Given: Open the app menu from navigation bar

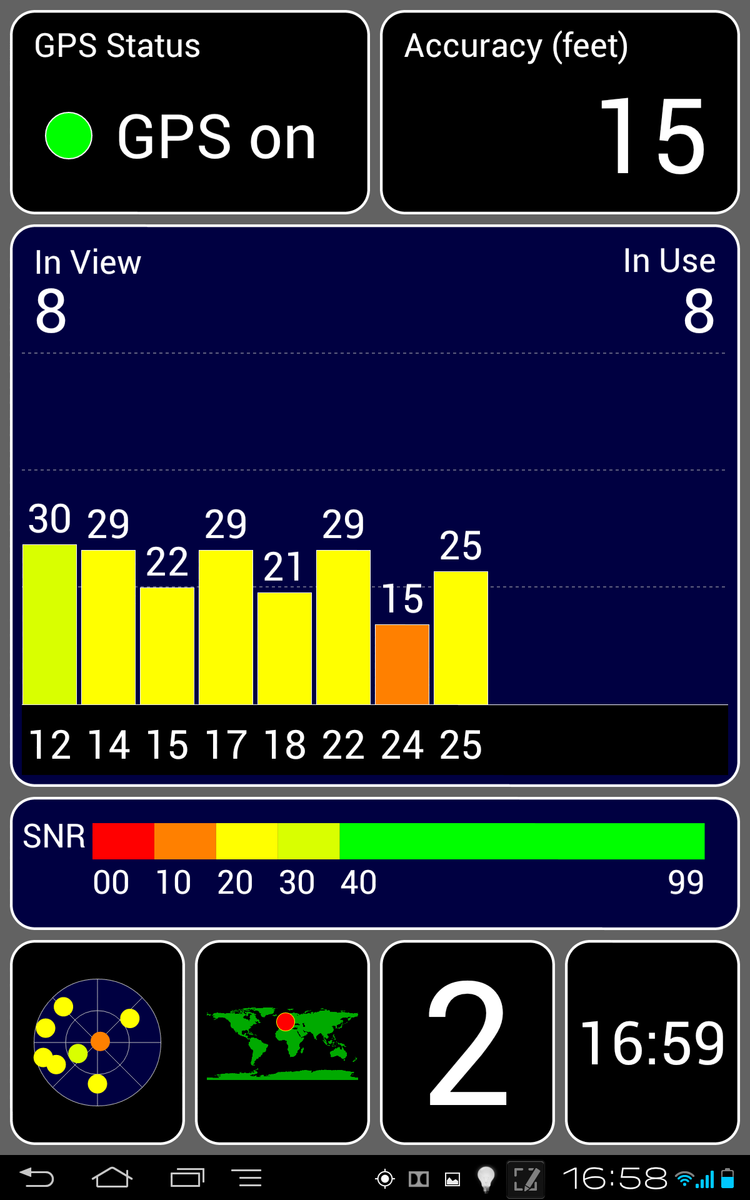Looking at the screenshot, I should click(247, 1178).
